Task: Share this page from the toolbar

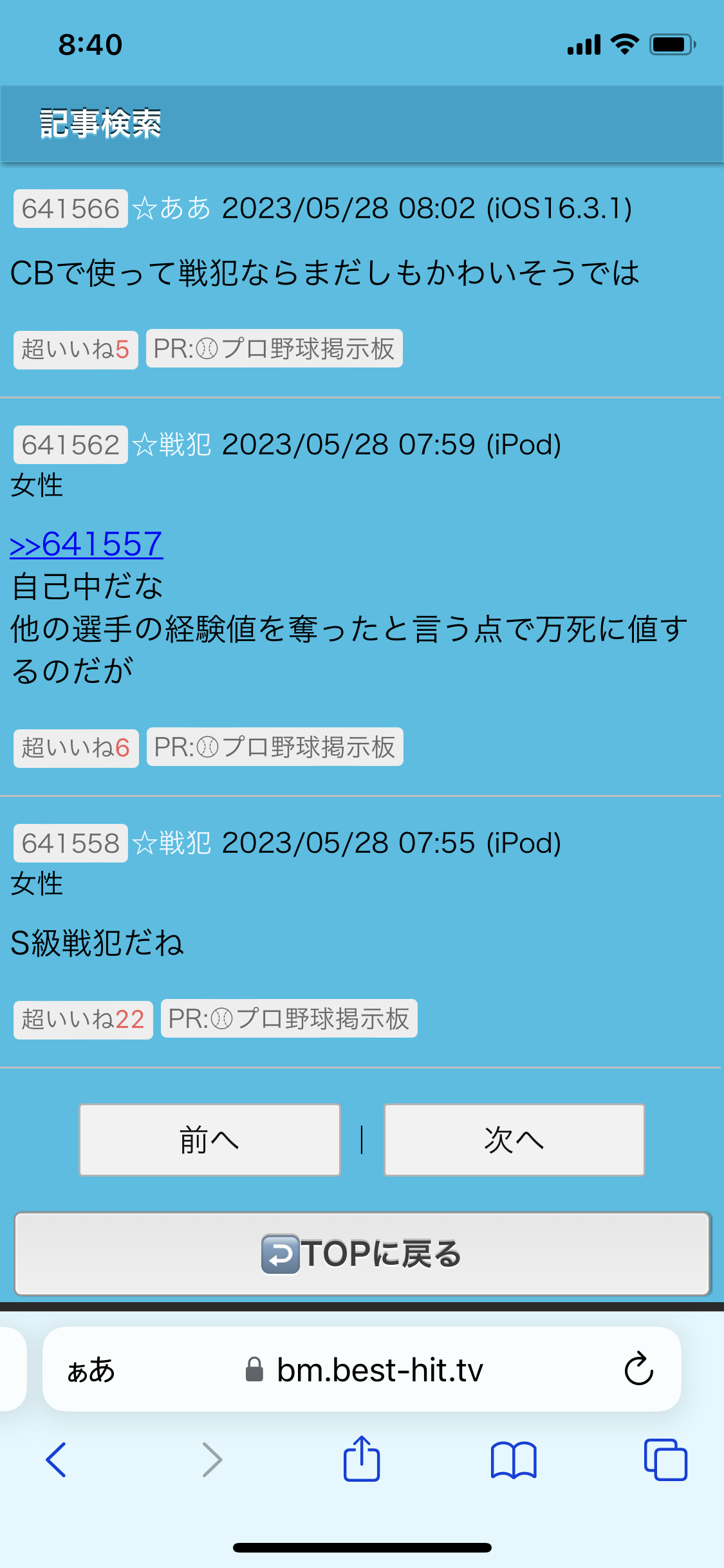Action: point(362,1460)
